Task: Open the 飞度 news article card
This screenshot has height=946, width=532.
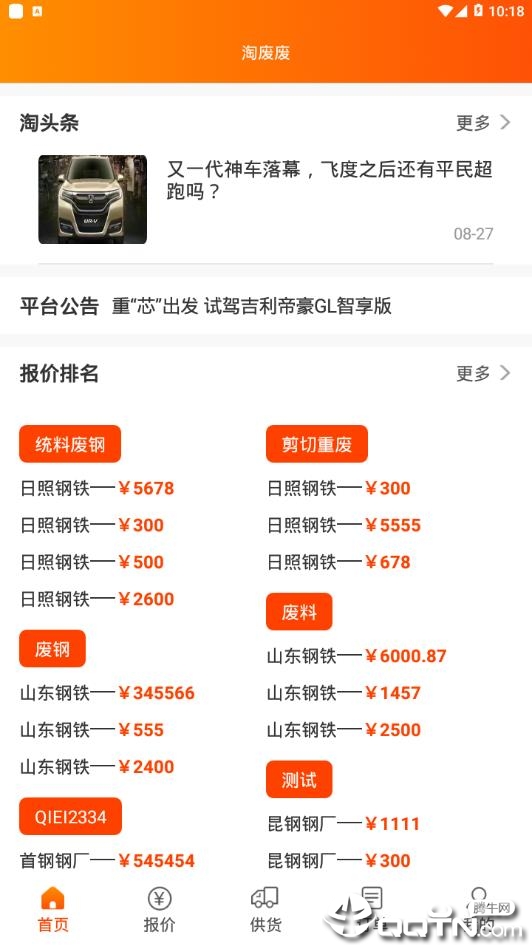Action: click(x=266, y=199)
